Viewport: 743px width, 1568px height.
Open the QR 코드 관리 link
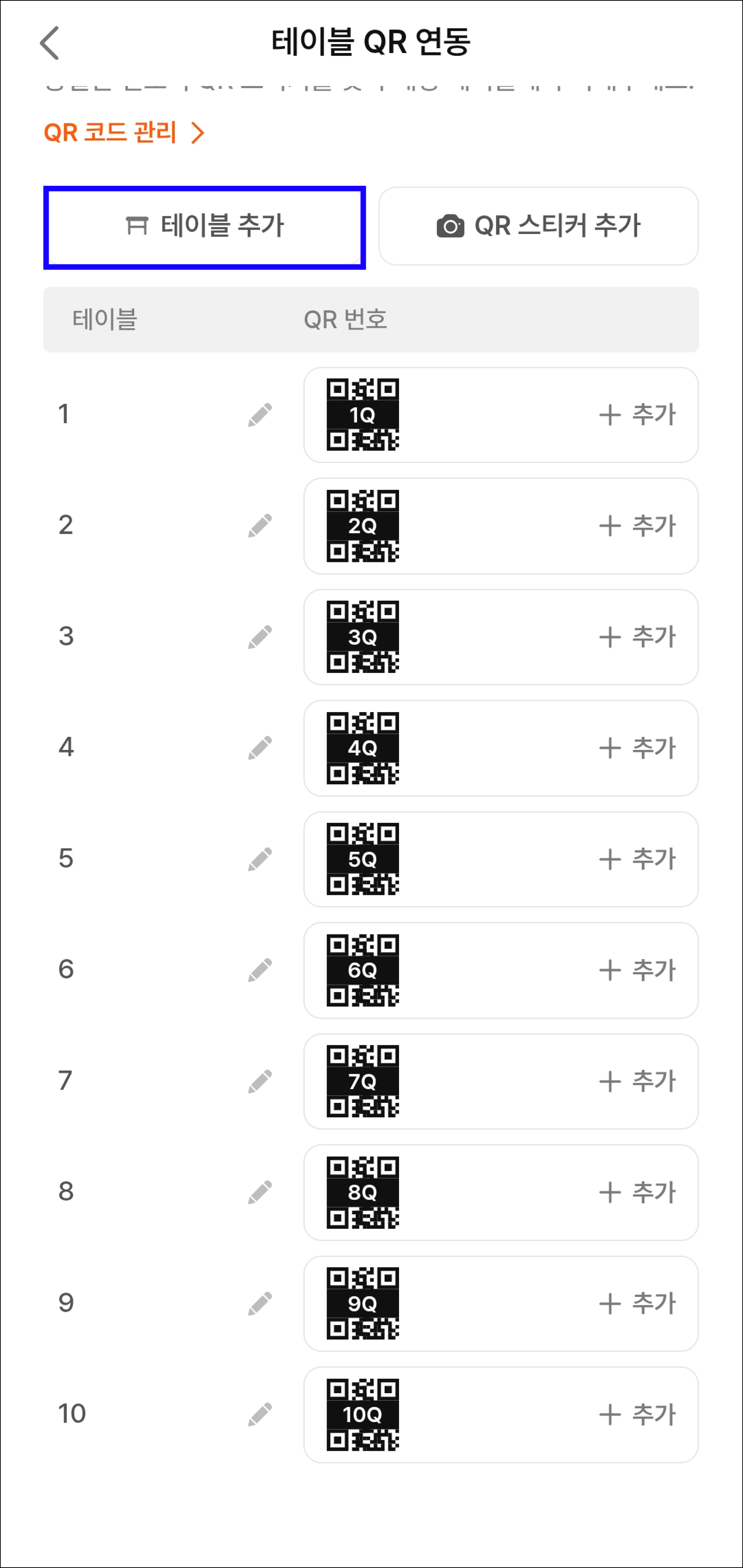click(x=124, y=133)
